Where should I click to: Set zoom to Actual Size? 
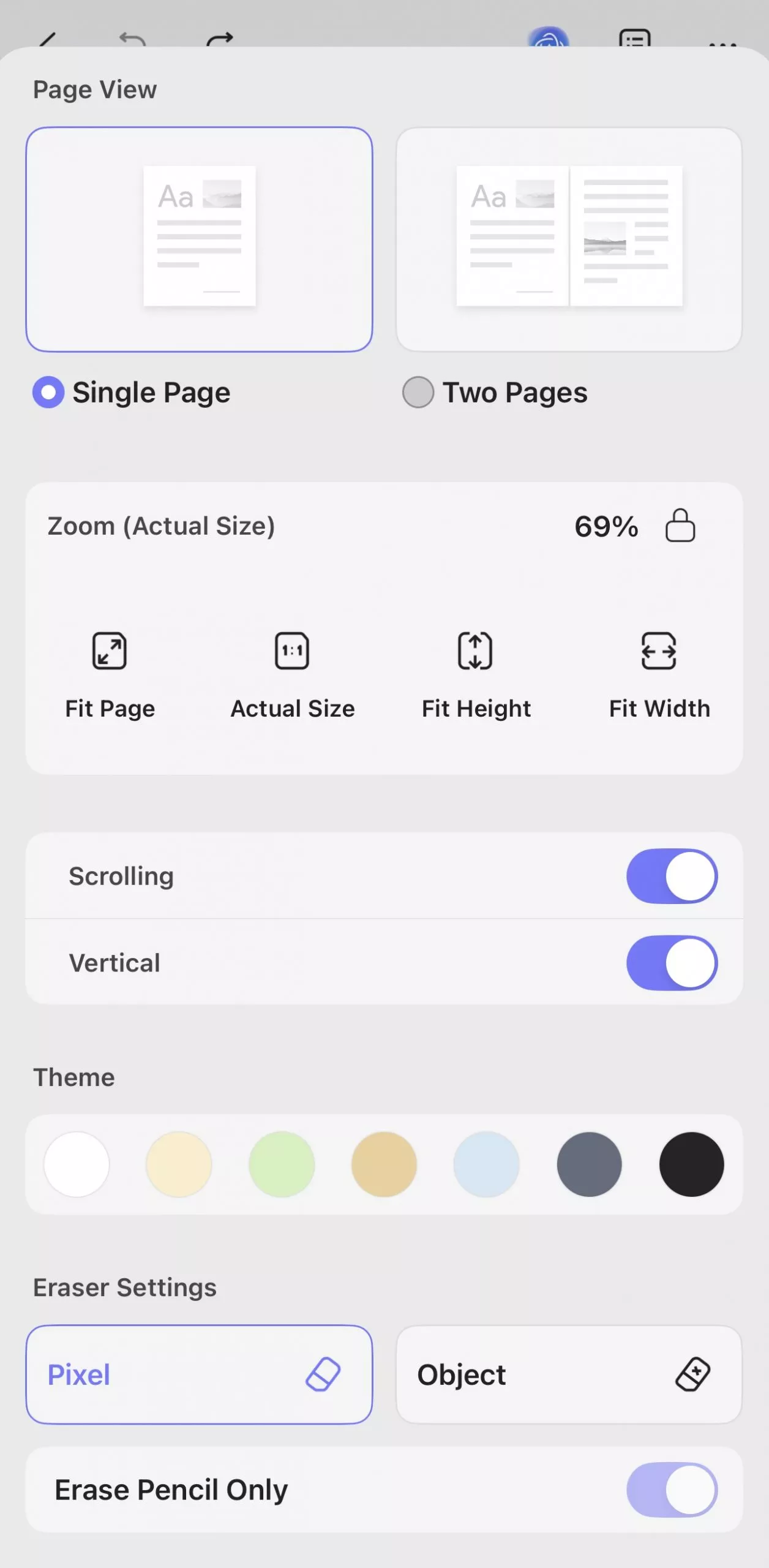point(292,674)
